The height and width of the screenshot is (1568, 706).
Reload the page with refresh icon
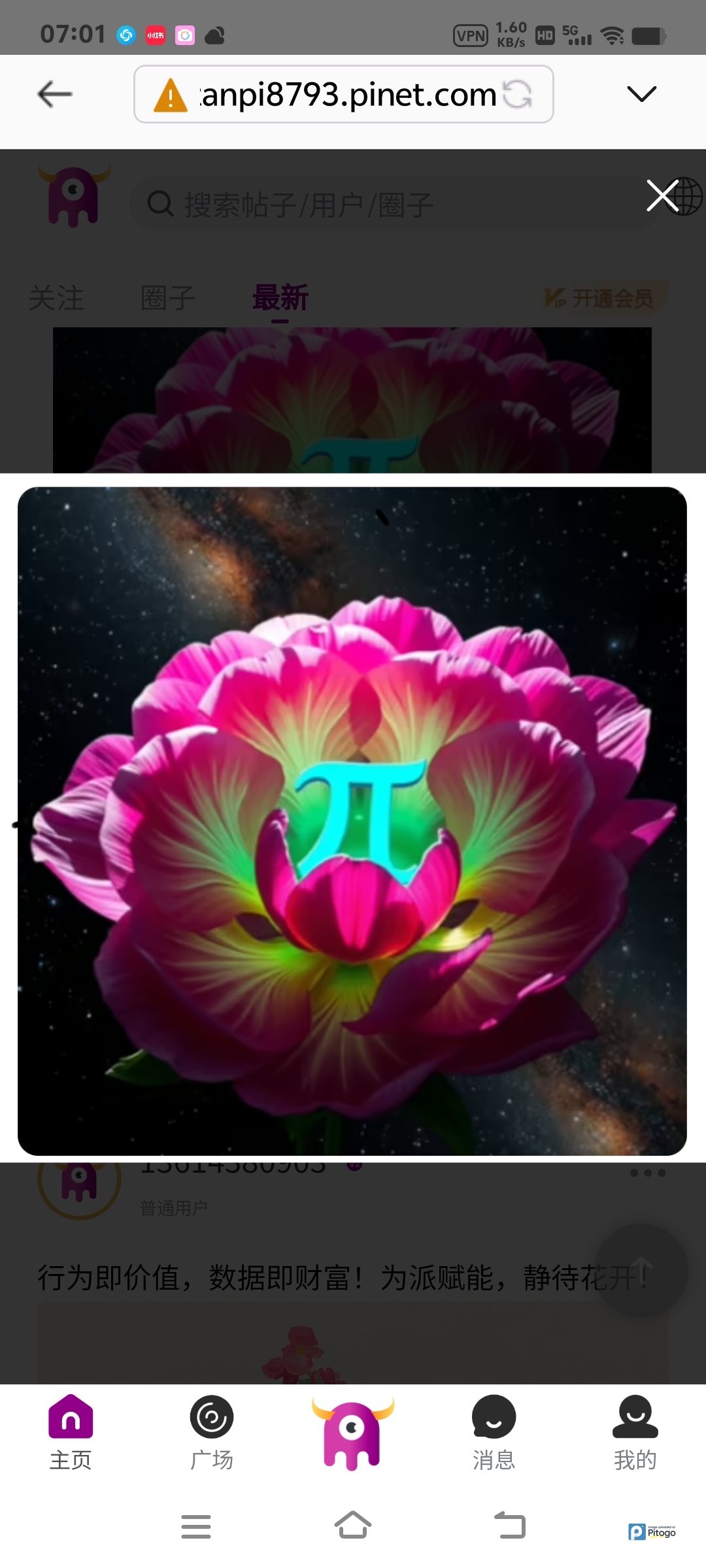click(518, 95)
